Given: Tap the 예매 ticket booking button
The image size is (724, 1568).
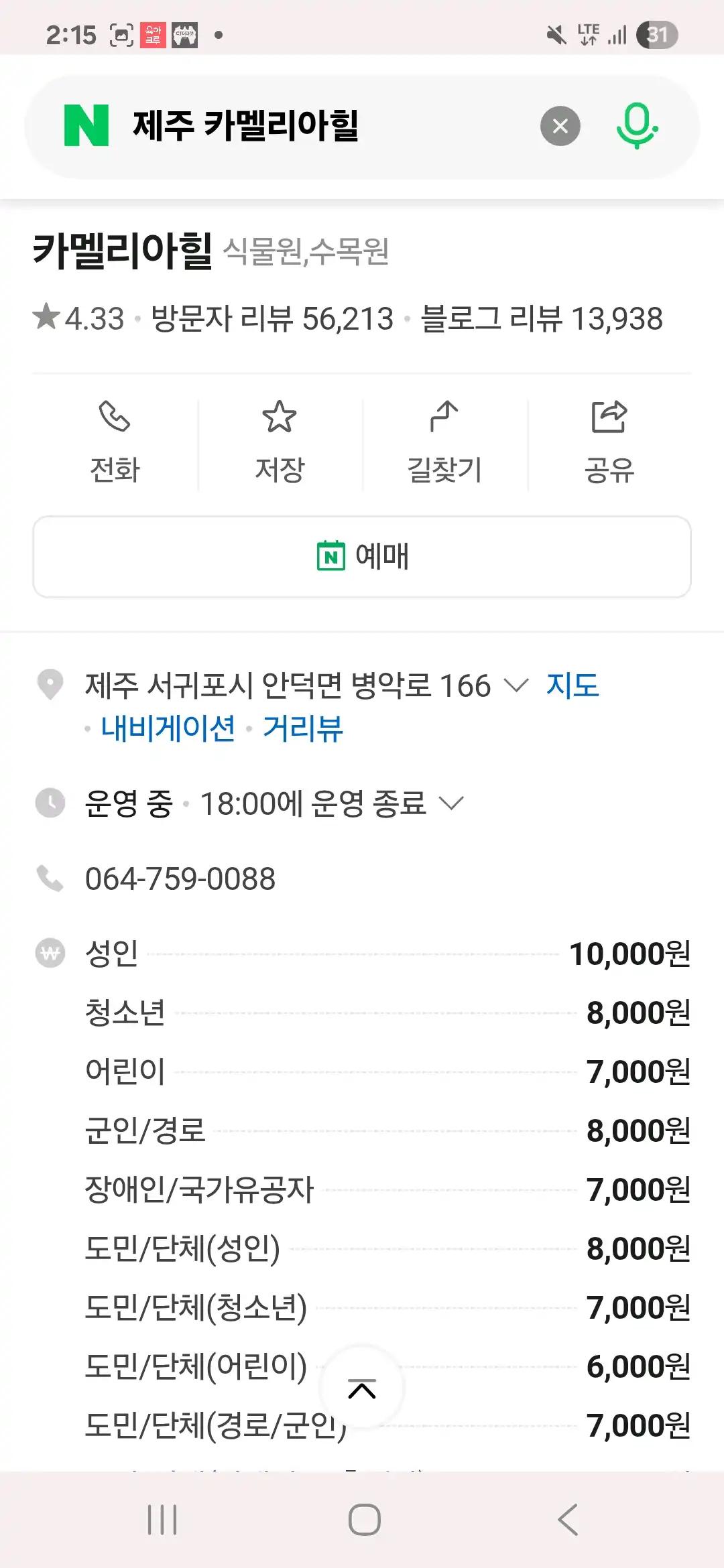Looking at the screenshot, I should 362,556.
